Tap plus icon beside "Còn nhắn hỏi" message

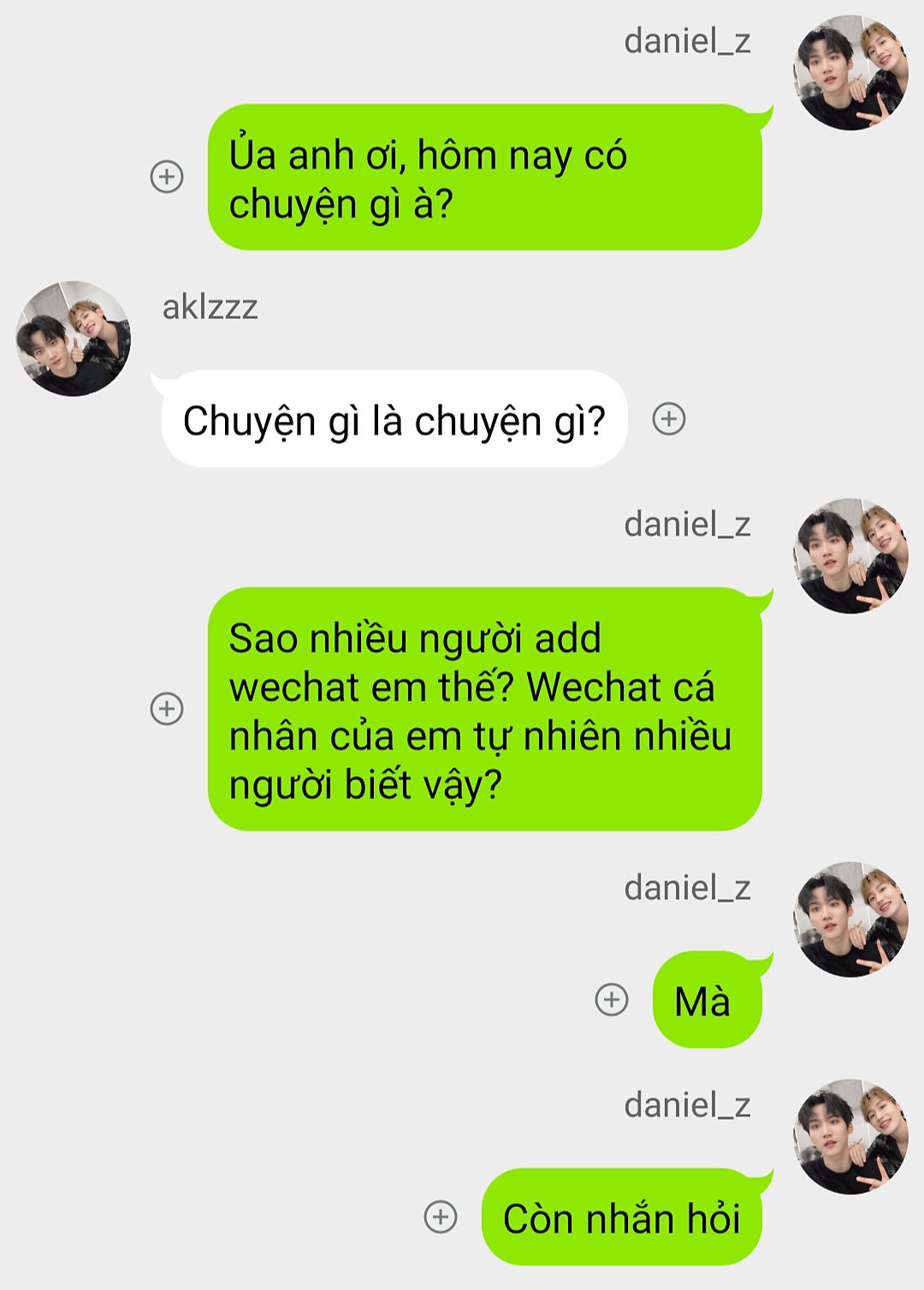point(441,1216)
